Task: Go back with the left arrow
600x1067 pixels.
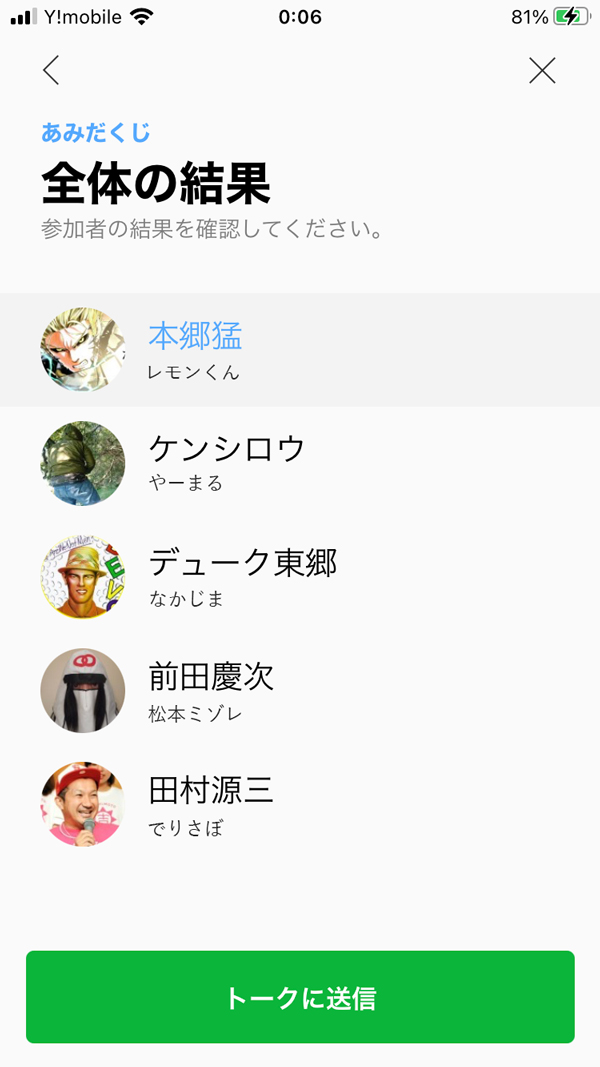Action: pos(51,70)
